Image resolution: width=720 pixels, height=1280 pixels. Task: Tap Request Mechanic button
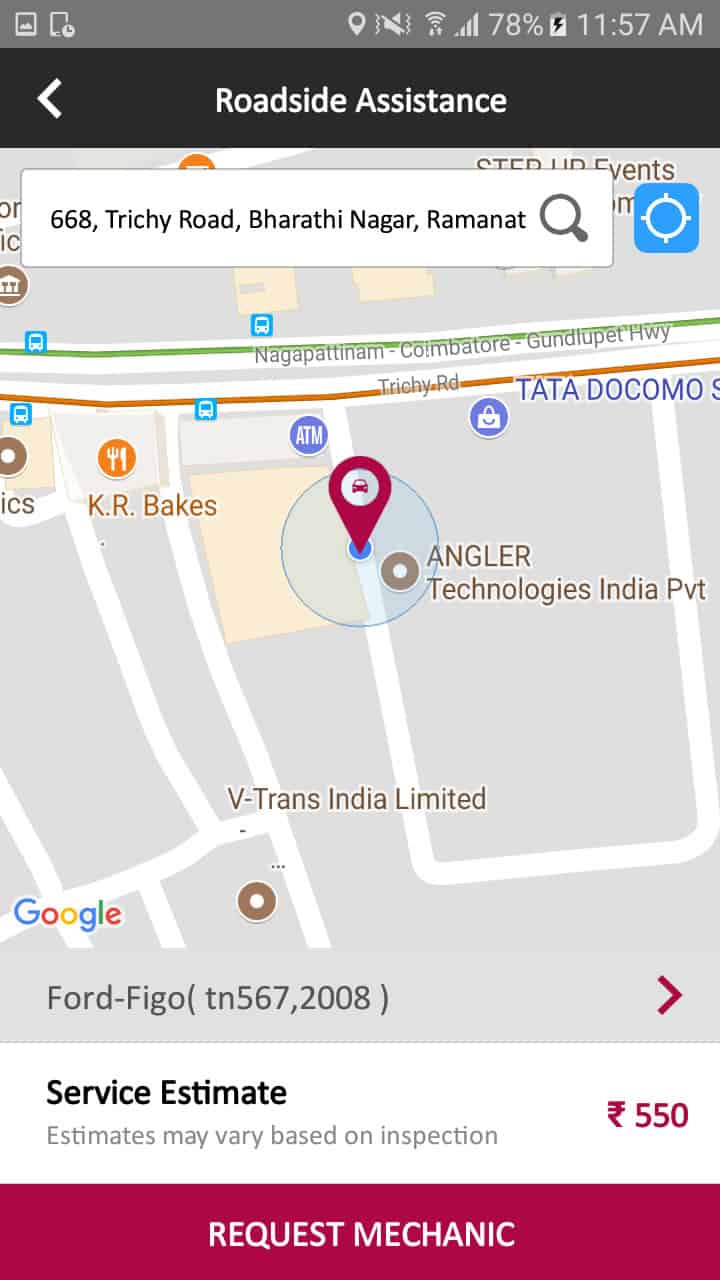point(360,1232)
